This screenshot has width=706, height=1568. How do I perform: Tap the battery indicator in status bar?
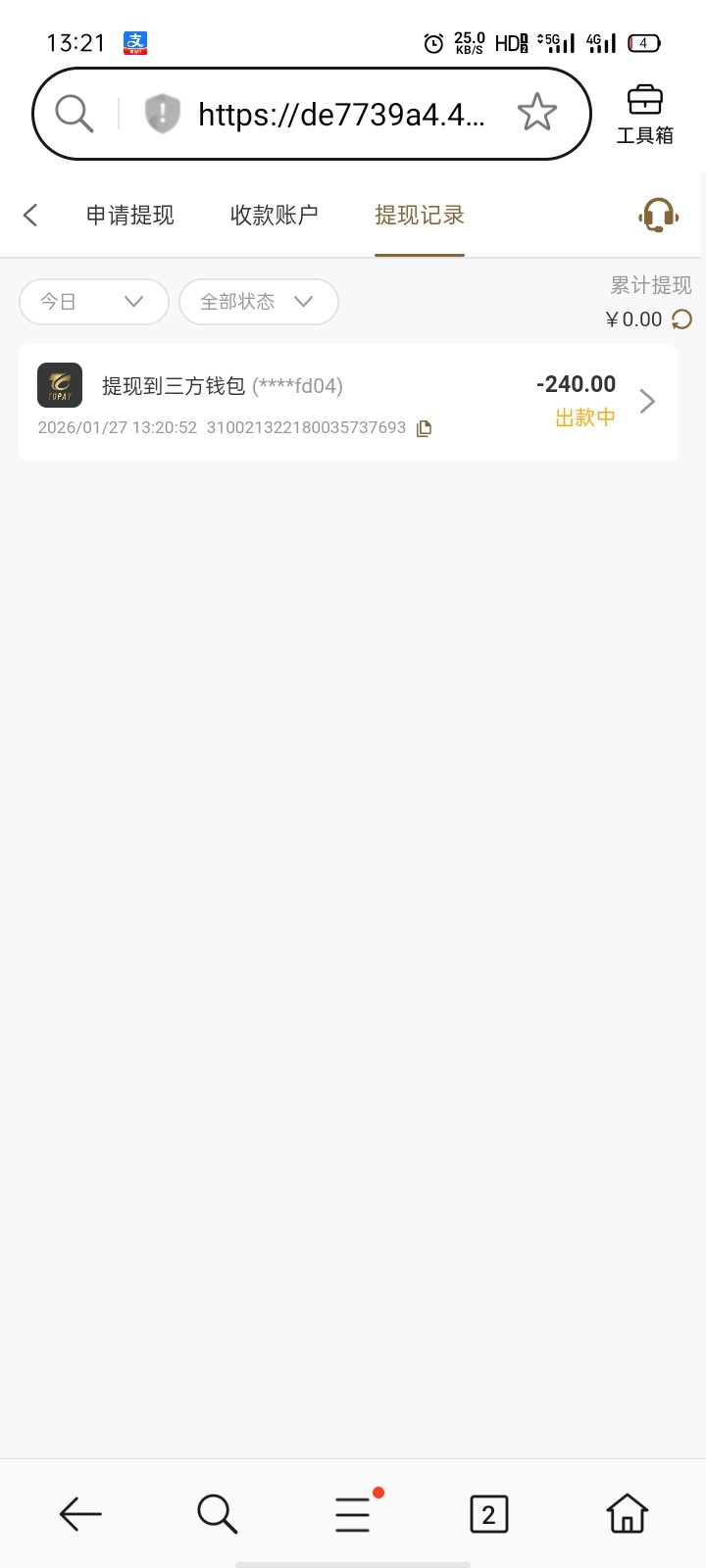(x=644, y=42)
